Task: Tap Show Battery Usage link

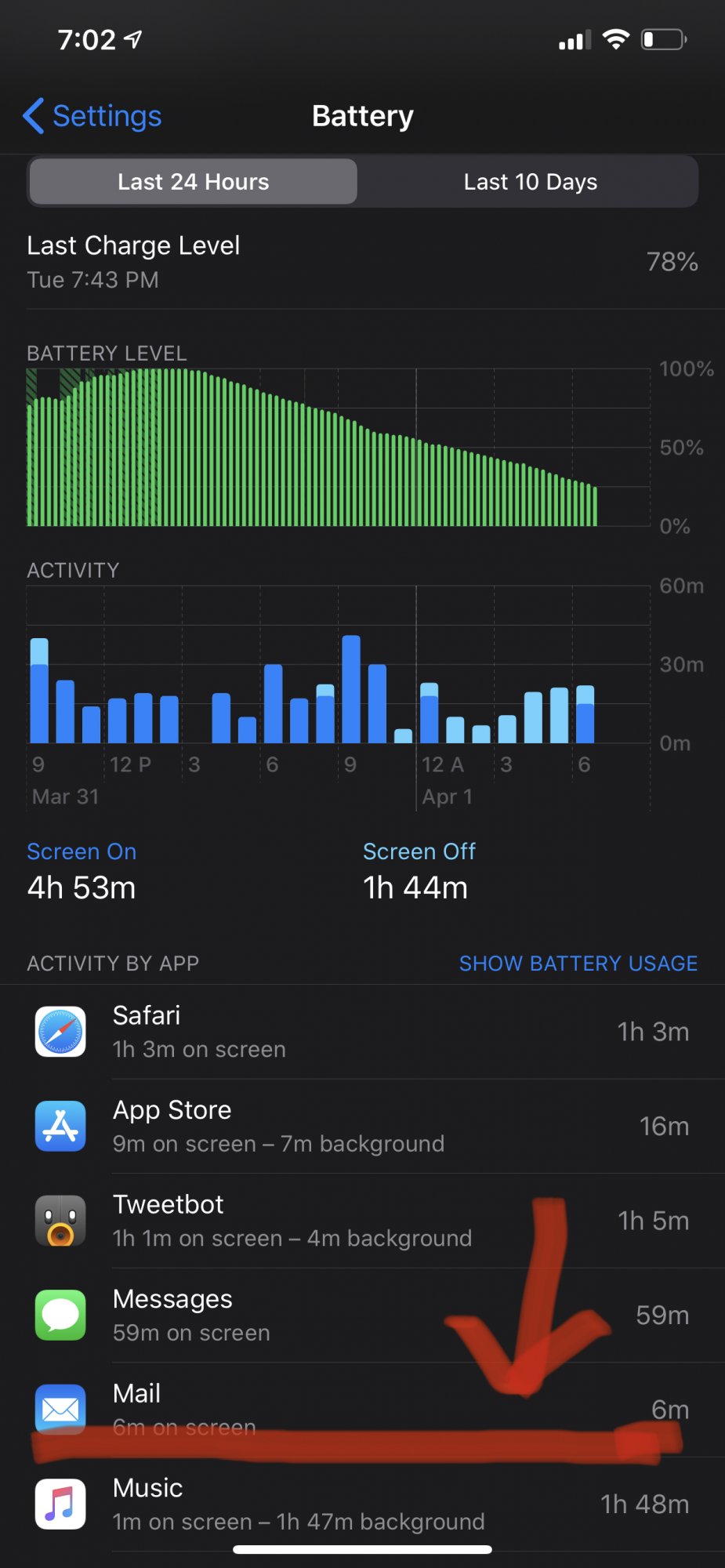Action: [578, 963]
